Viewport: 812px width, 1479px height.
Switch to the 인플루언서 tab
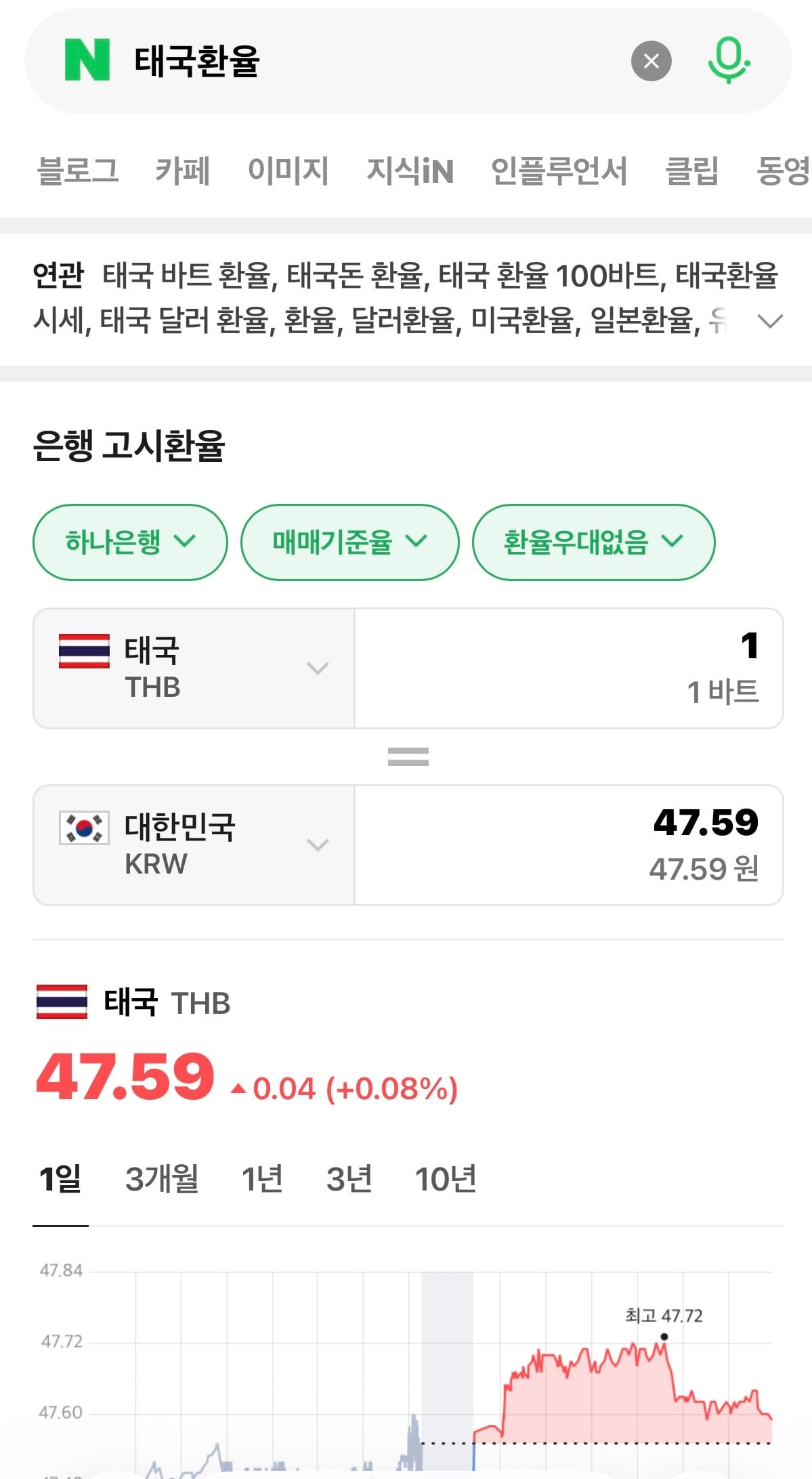click(x=559, y=171)
